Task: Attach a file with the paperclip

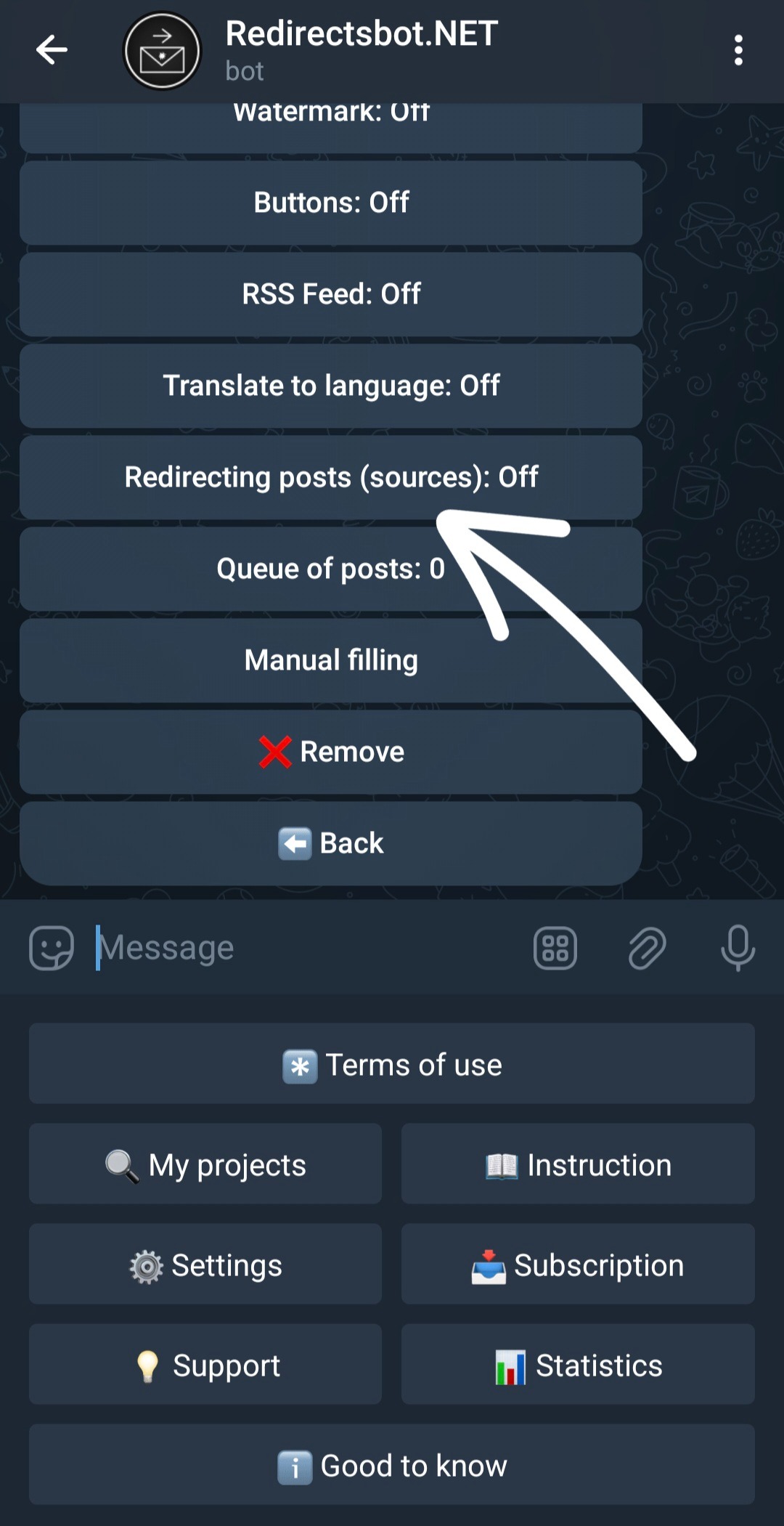Action: (x=647, y=948)
